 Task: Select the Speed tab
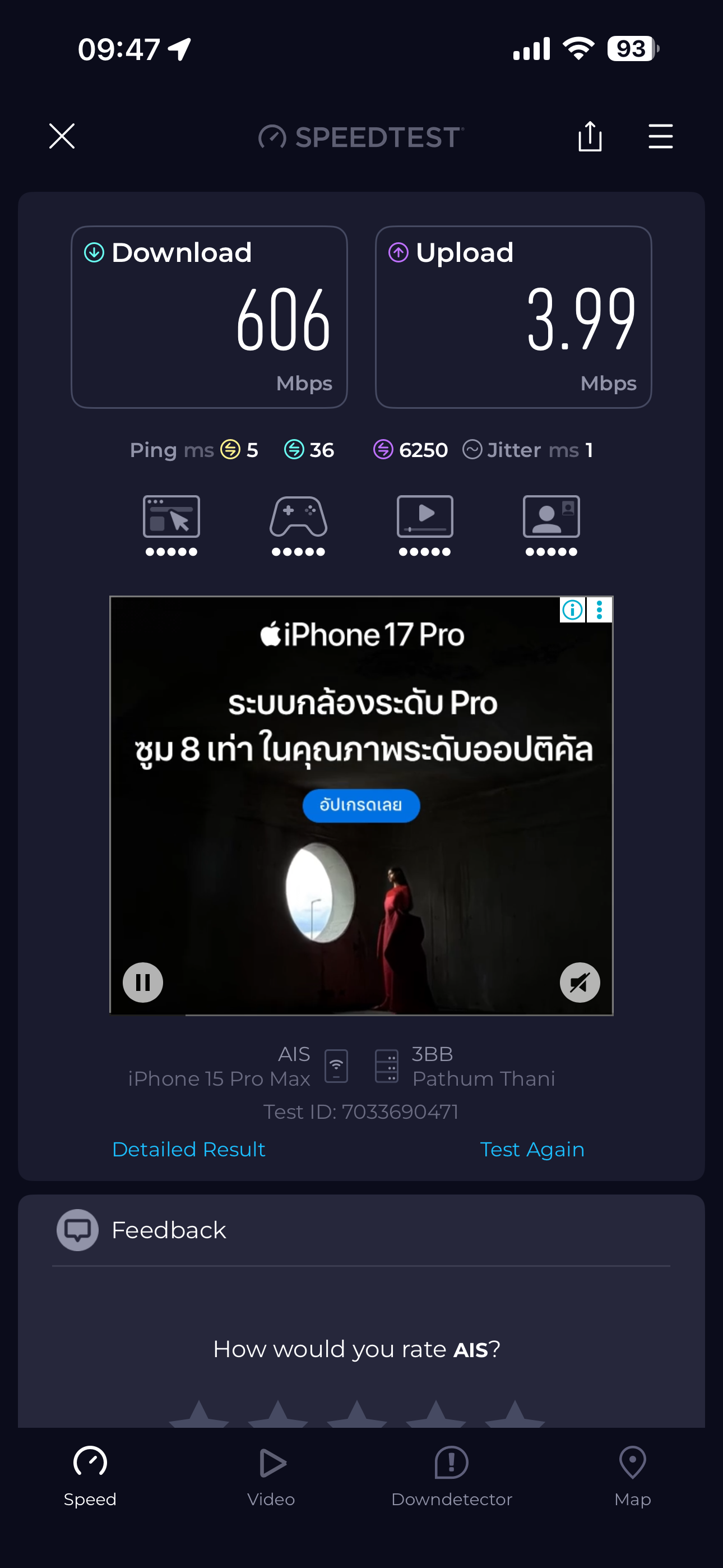(90, 1476)
